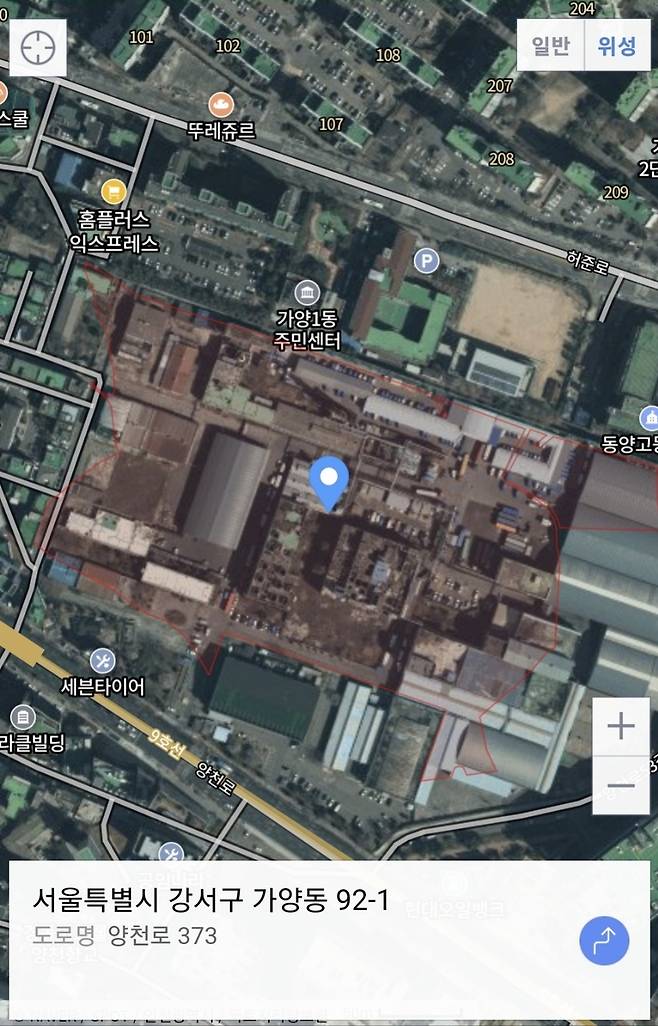Open the 가양1동 주민센터 marker
Image resolution: width=658 pixels, height=1026 pixels.
click(308, 292)
